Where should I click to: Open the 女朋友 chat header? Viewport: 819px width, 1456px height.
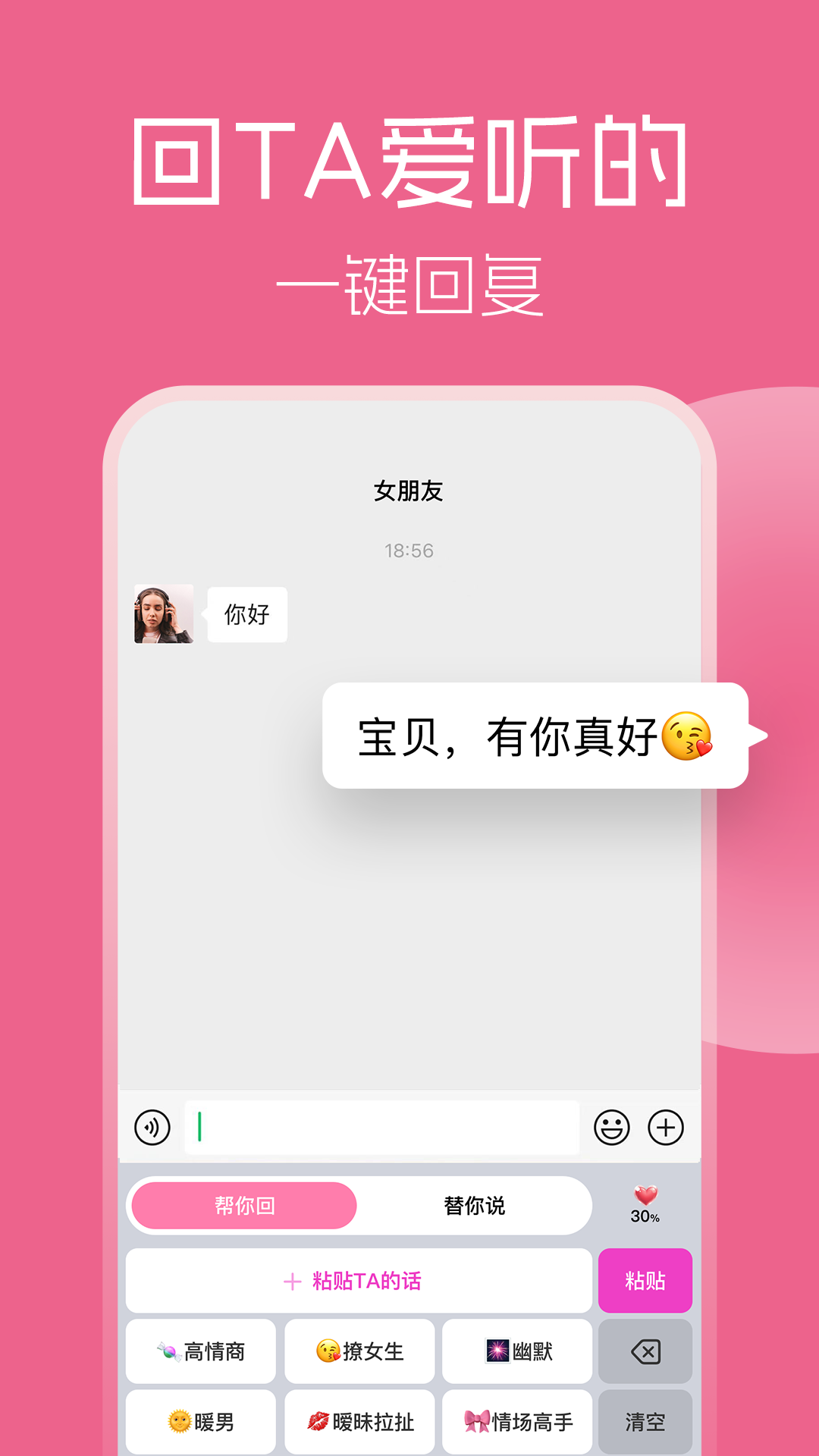pos(409,490)
